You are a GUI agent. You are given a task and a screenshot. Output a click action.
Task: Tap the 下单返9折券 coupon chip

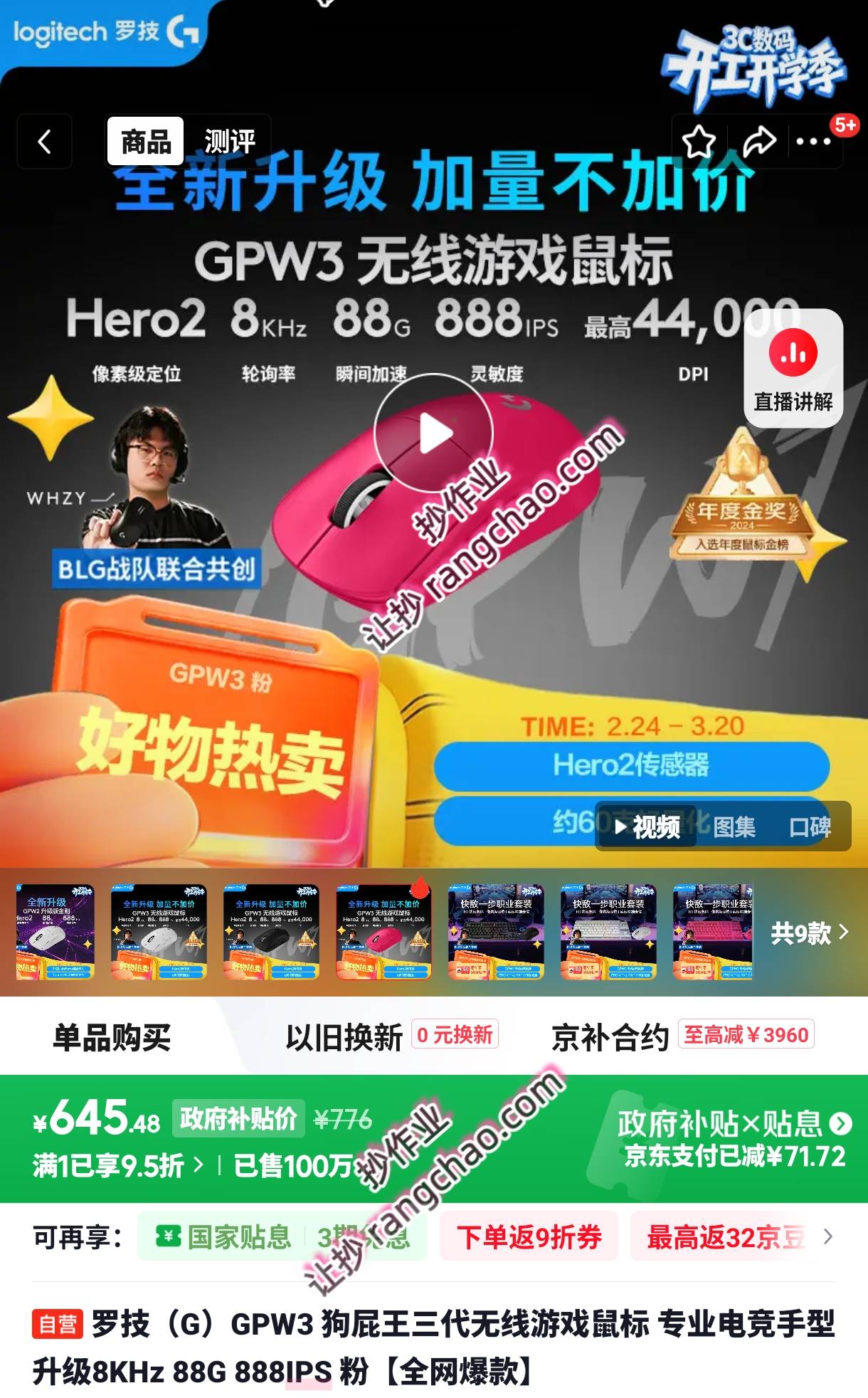point(529,1237)
